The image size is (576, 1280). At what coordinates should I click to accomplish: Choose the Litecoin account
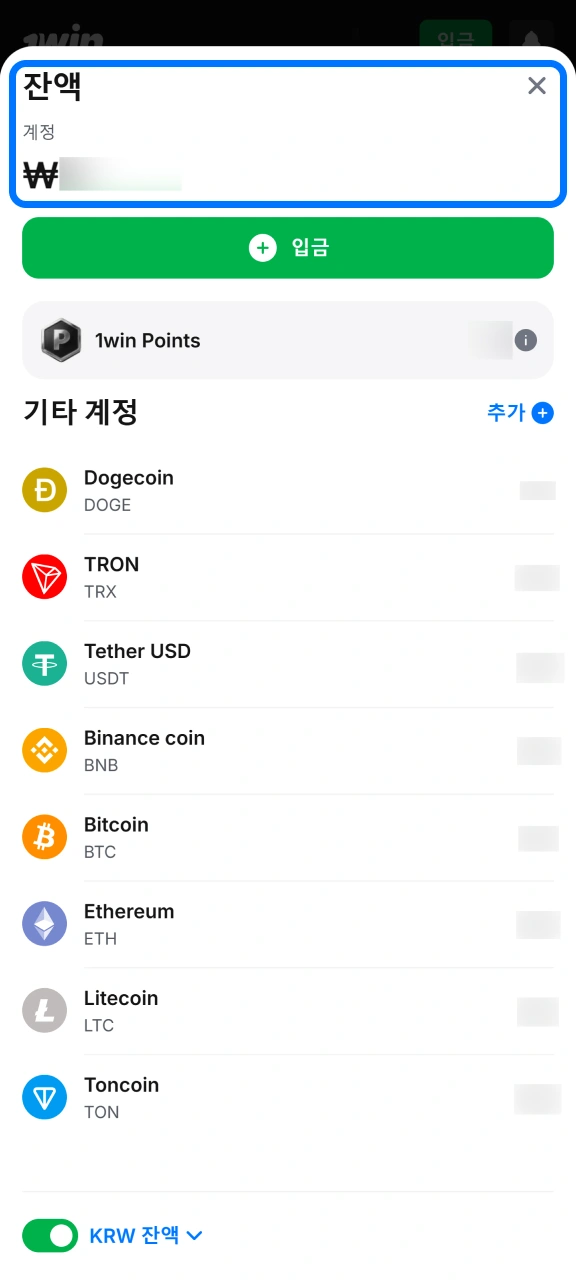click(x=288, y=1012)
